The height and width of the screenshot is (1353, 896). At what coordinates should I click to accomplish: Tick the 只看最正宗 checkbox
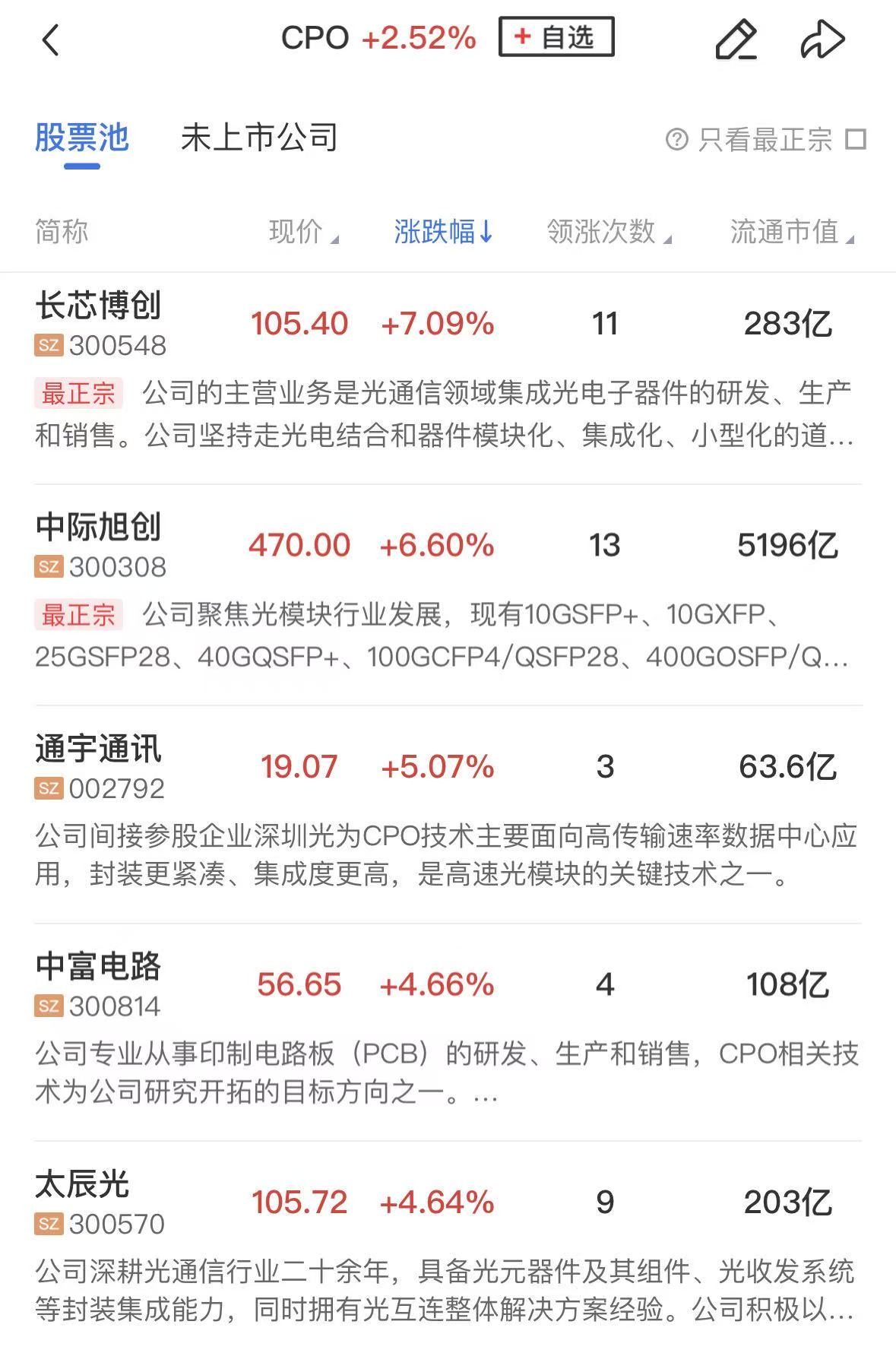pyautogui.click(x=856, y=139)
